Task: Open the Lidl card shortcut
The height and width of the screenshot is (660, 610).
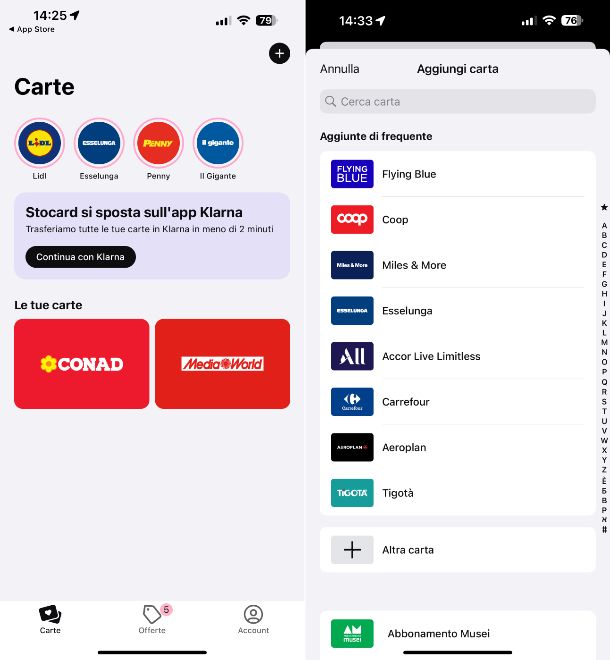Action: pyautogui.click(x=39, y=143)
